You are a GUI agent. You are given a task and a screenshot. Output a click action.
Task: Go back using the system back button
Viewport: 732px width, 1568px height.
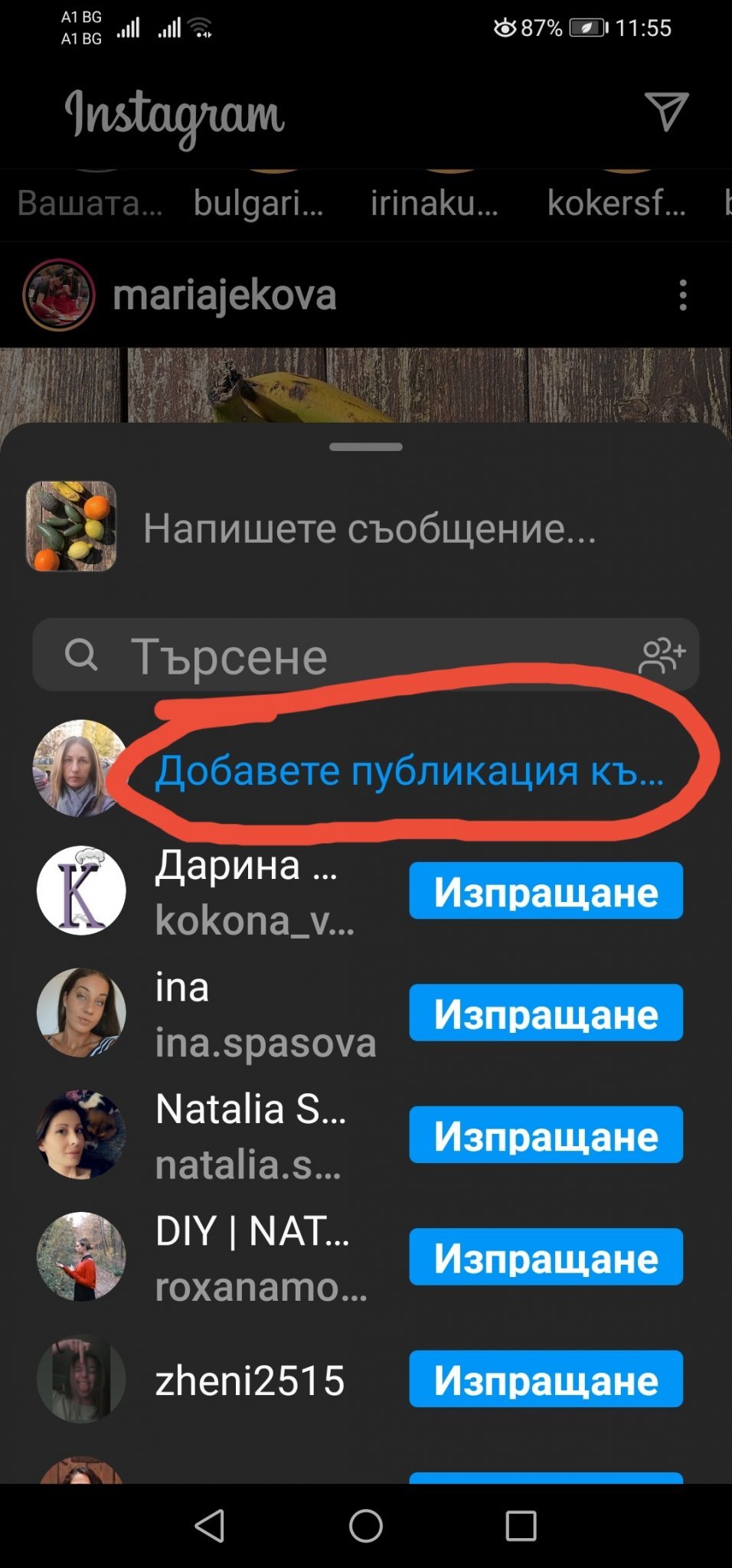click(210, 1526)
